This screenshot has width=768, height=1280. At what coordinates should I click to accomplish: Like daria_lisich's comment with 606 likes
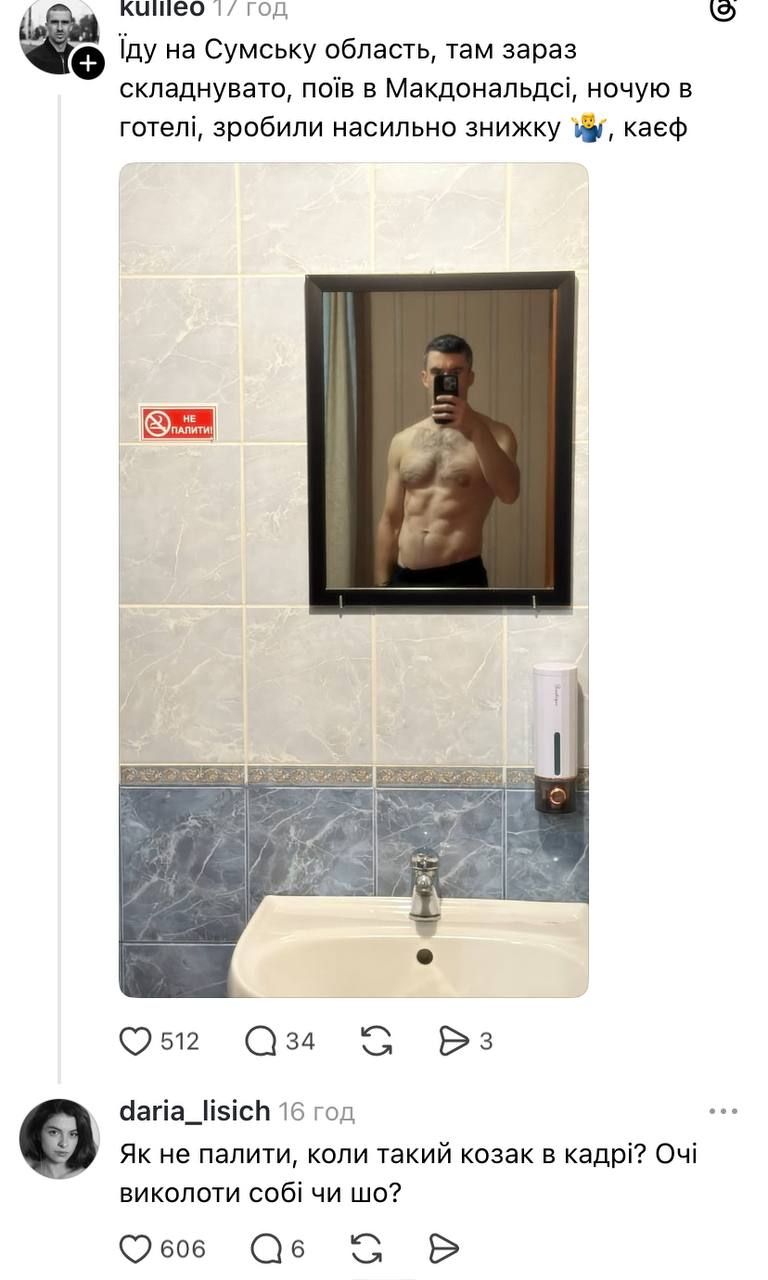pyautogui.click(x=135, y=1248)
